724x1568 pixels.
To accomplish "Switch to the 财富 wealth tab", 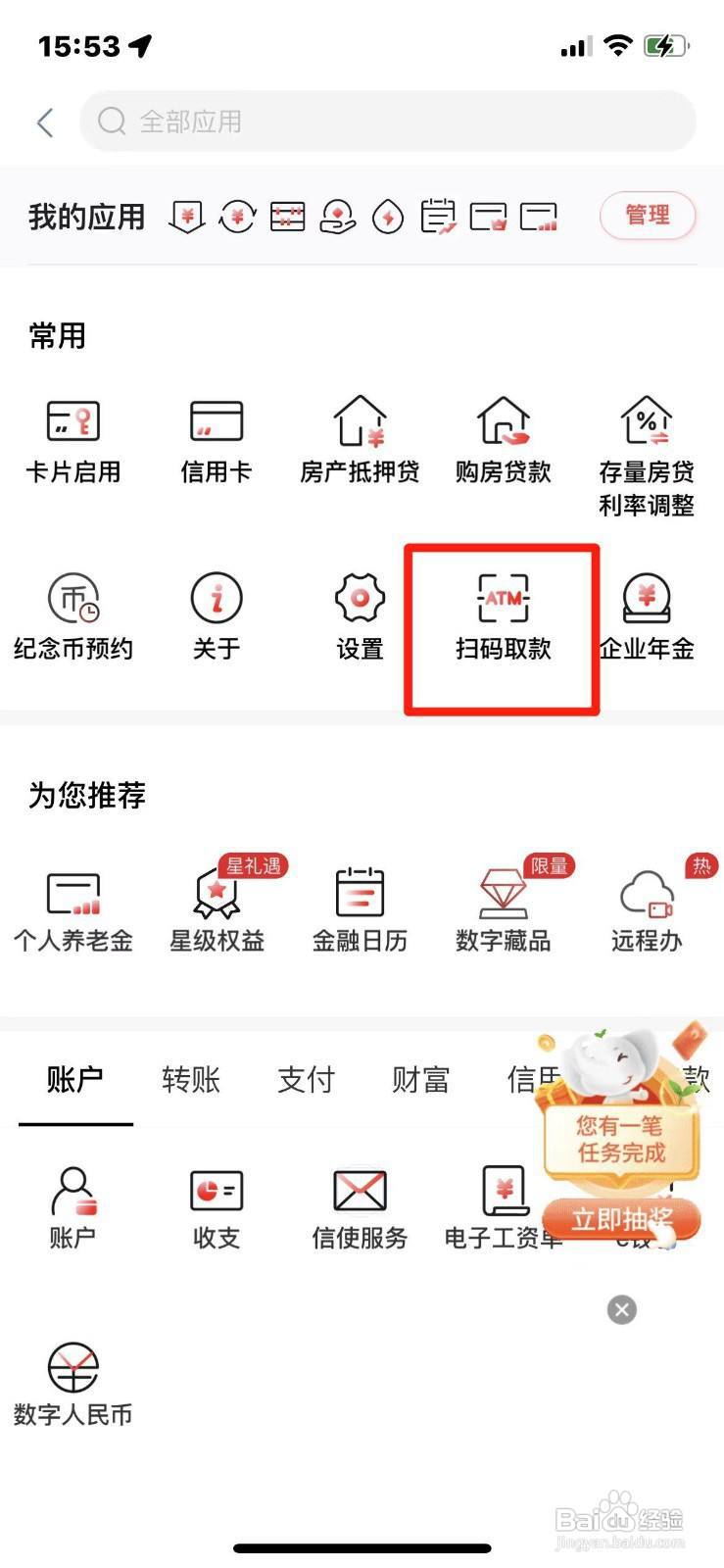I will click(419, 1078).
